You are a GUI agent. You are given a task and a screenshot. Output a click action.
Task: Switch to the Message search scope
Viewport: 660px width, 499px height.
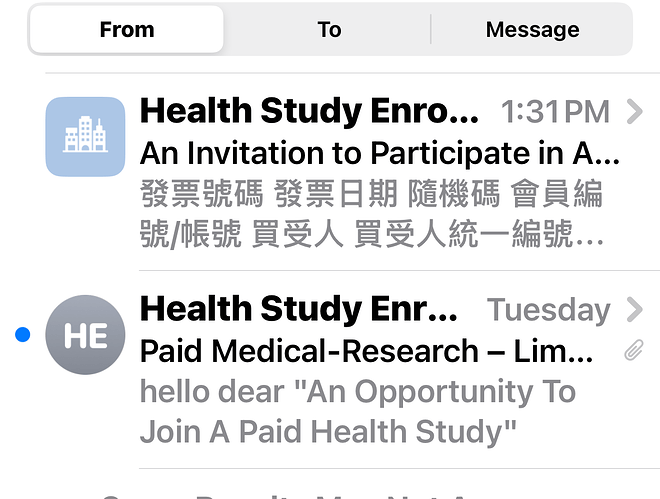[532, 30]
